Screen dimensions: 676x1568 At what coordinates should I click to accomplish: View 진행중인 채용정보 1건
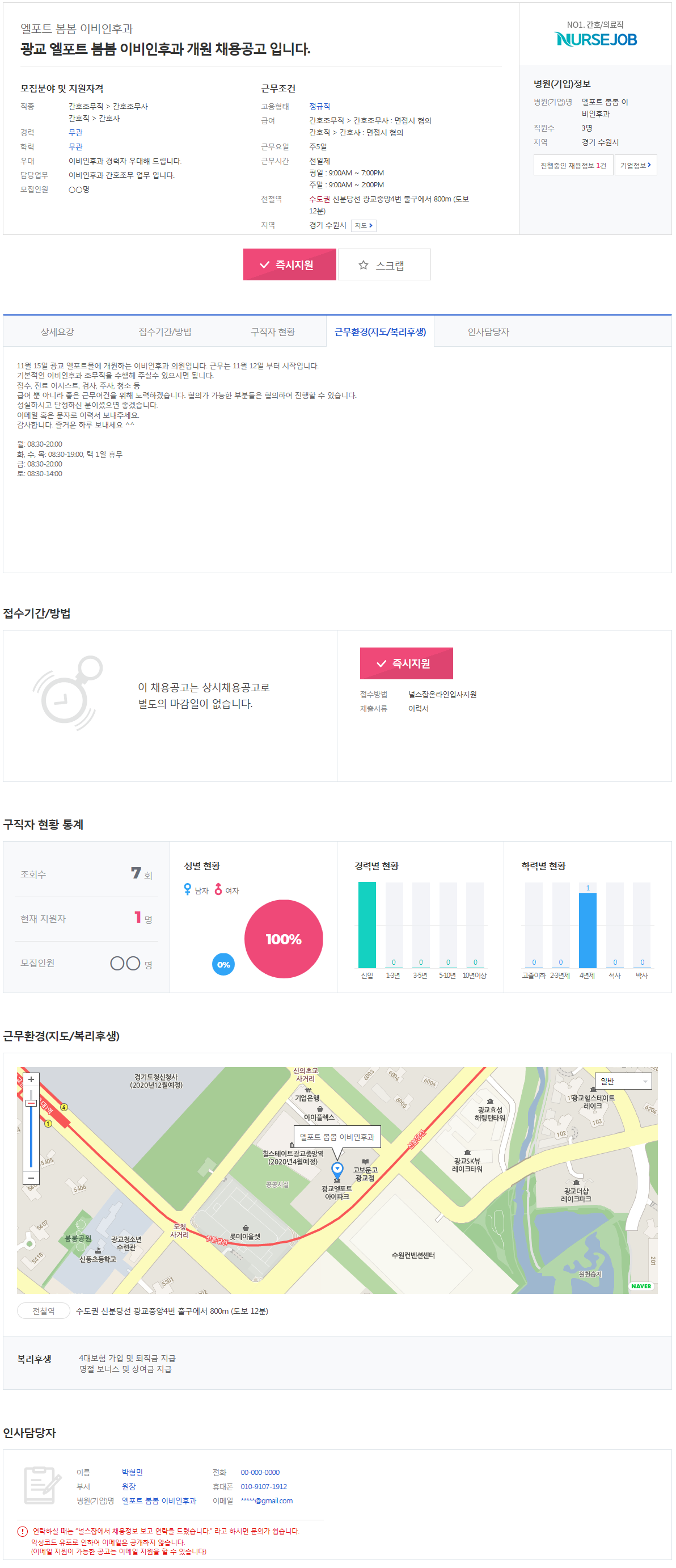[x=573, y=166]
